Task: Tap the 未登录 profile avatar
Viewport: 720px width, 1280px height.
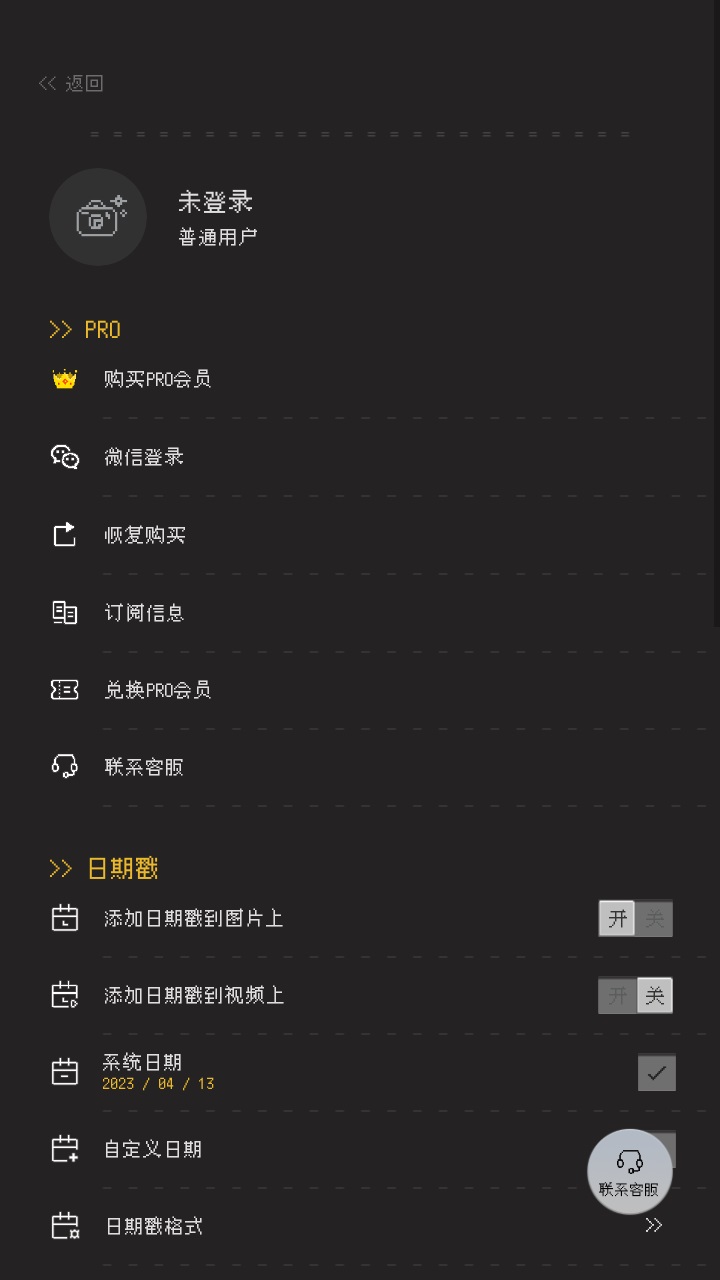Action: [98, 217]
